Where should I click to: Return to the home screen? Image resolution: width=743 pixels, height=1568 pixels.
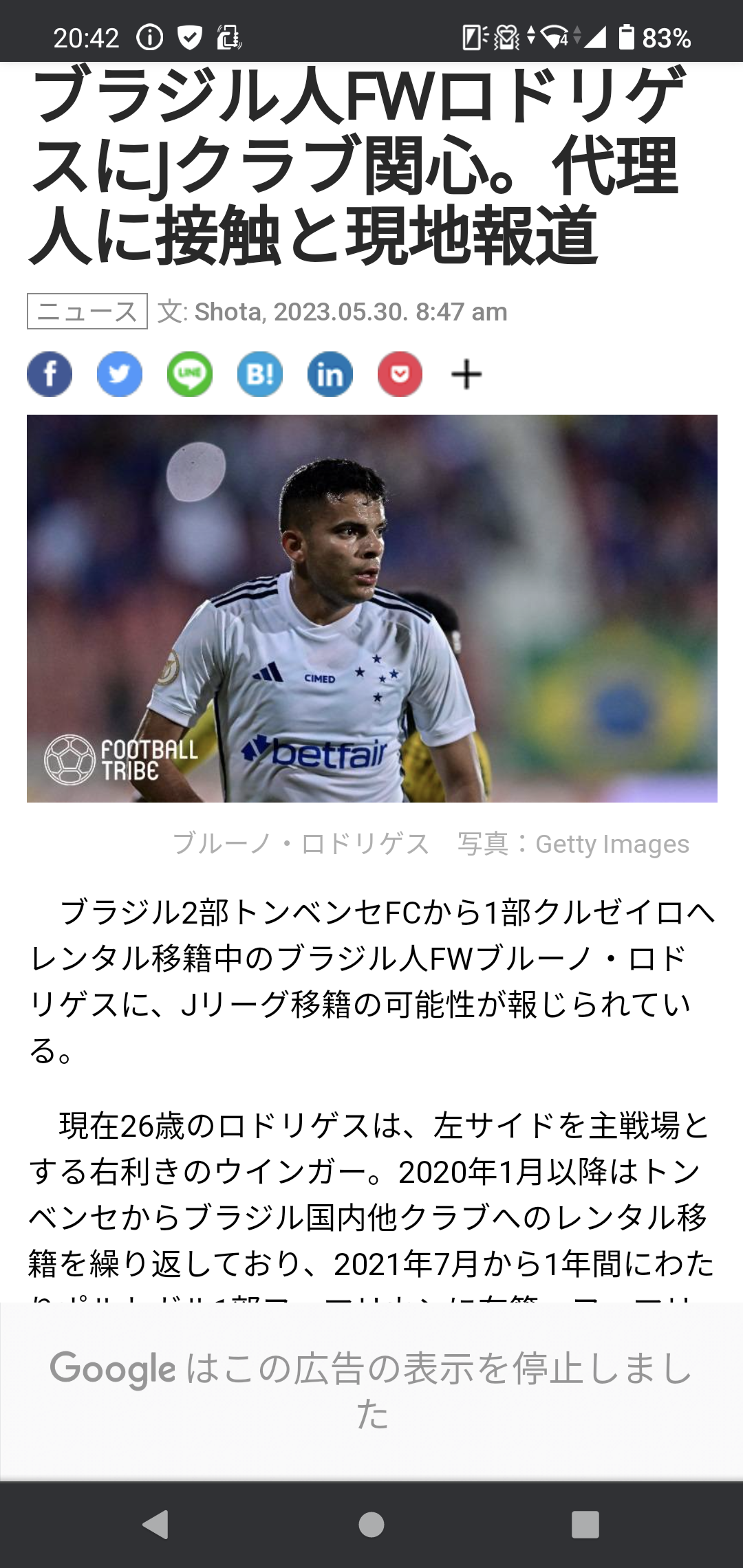coord(371,1525)
